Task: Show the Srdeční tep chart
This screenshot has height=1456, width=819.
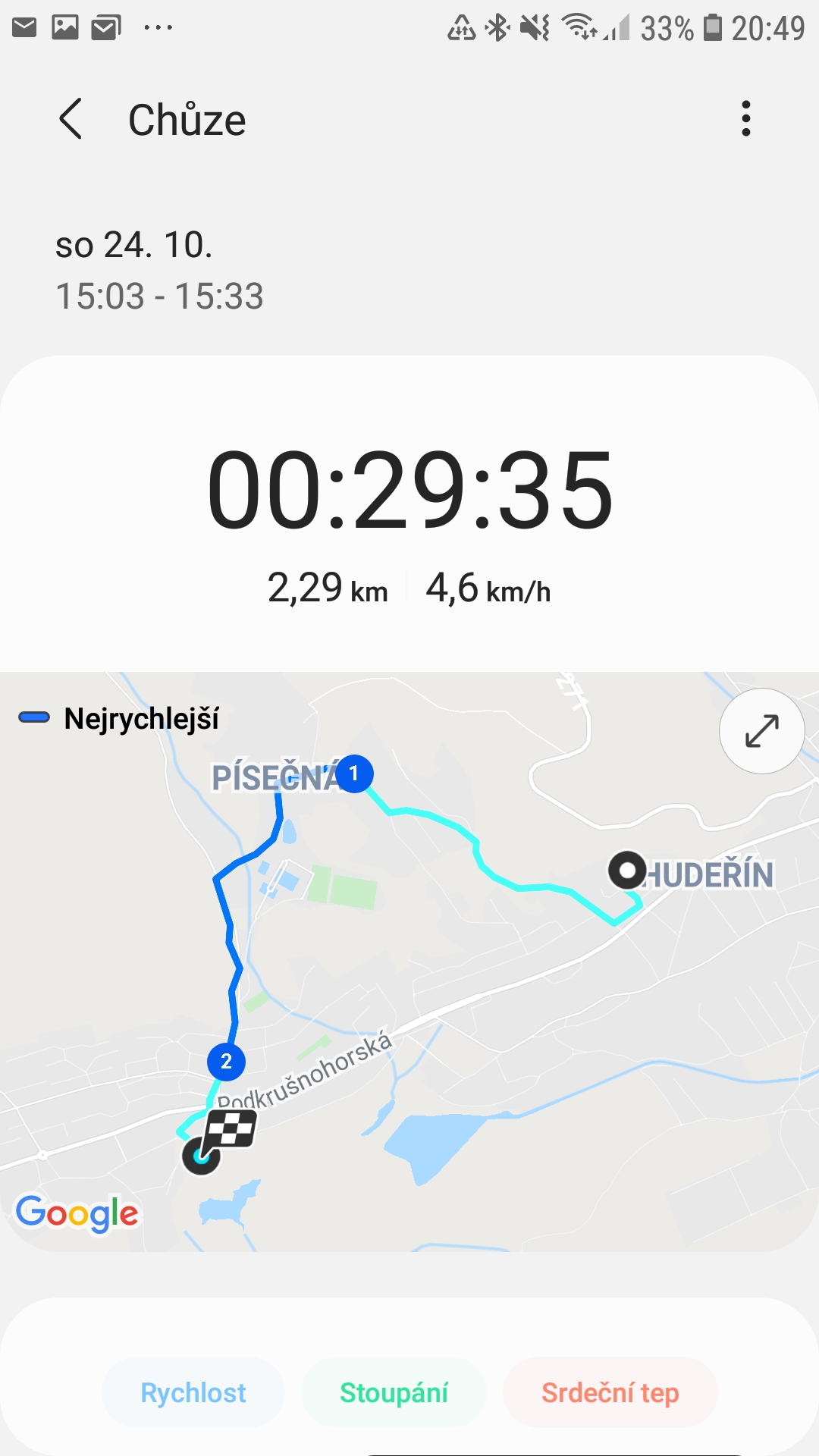Action: click(x=610, y=1393)
